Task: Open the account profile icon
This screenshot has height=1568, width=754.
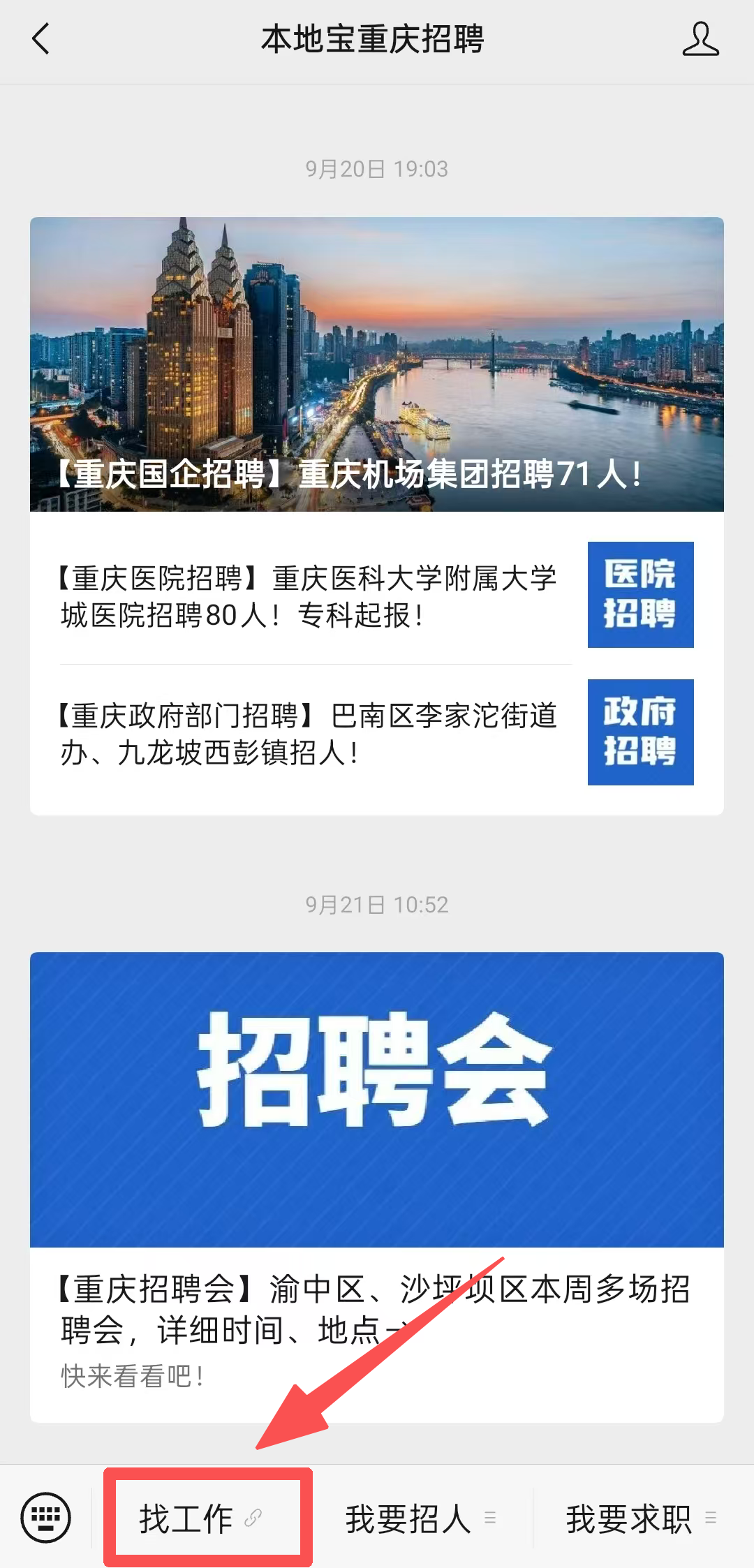Action: click(700, 38)
